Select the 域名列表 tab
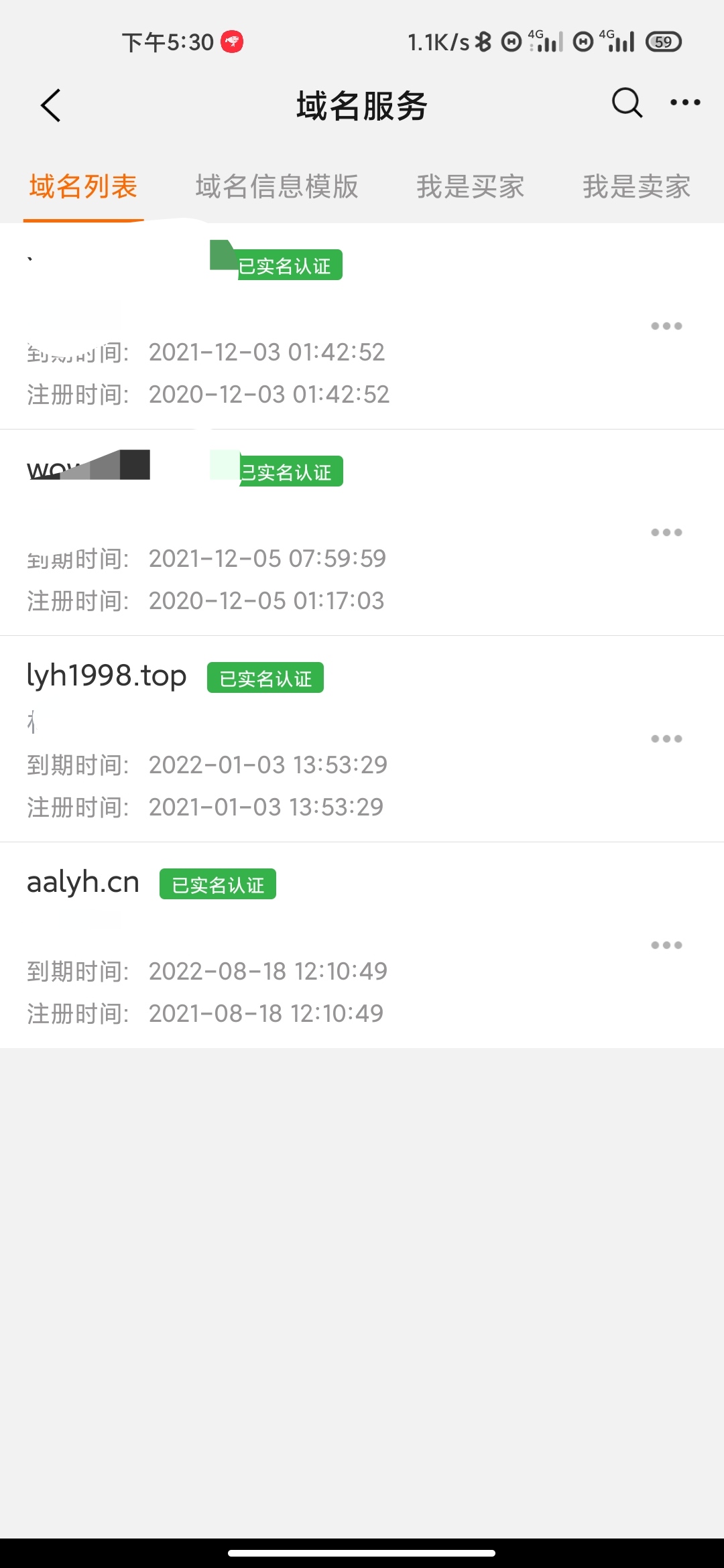This screenshot has height=1568, width=724. point(83,186)
